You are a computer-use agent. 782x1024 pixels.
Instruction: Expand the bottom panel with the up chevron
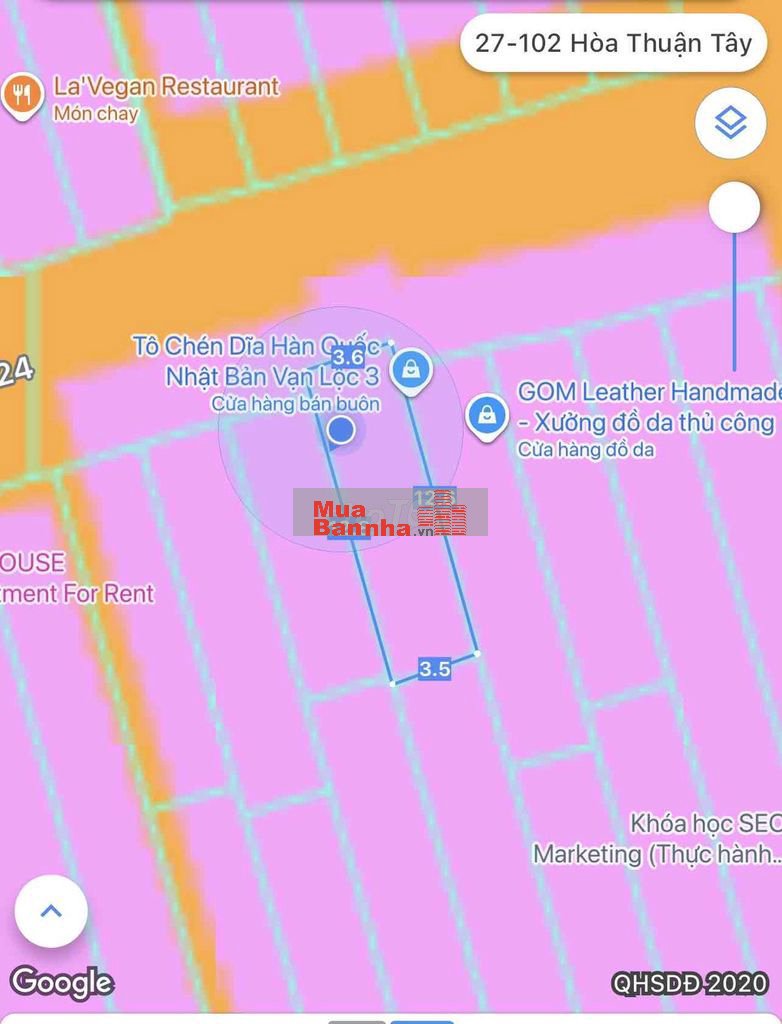point(51,911)
